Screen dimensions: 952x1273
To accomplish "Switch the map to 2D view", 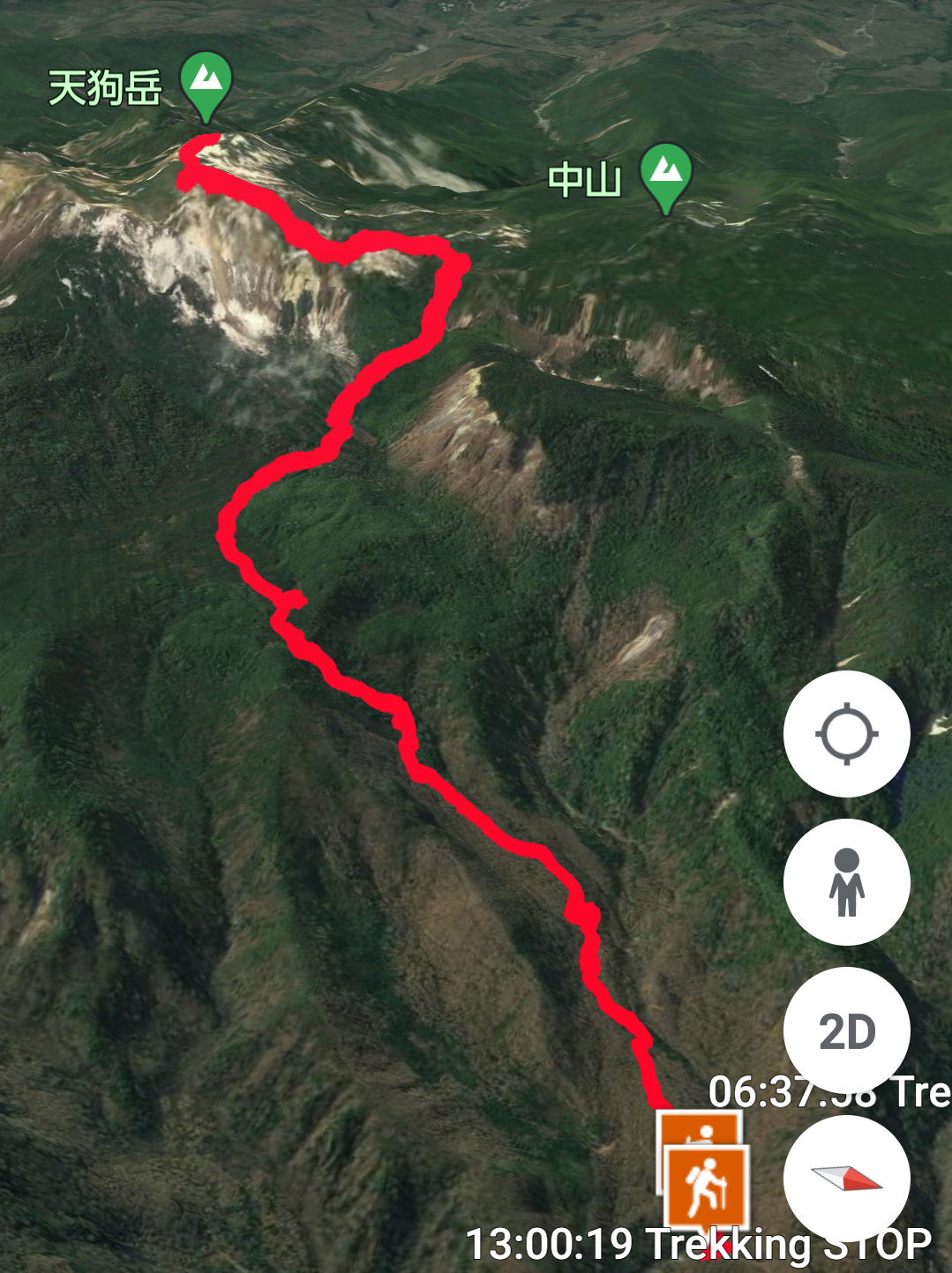I will click(846, 1030).
